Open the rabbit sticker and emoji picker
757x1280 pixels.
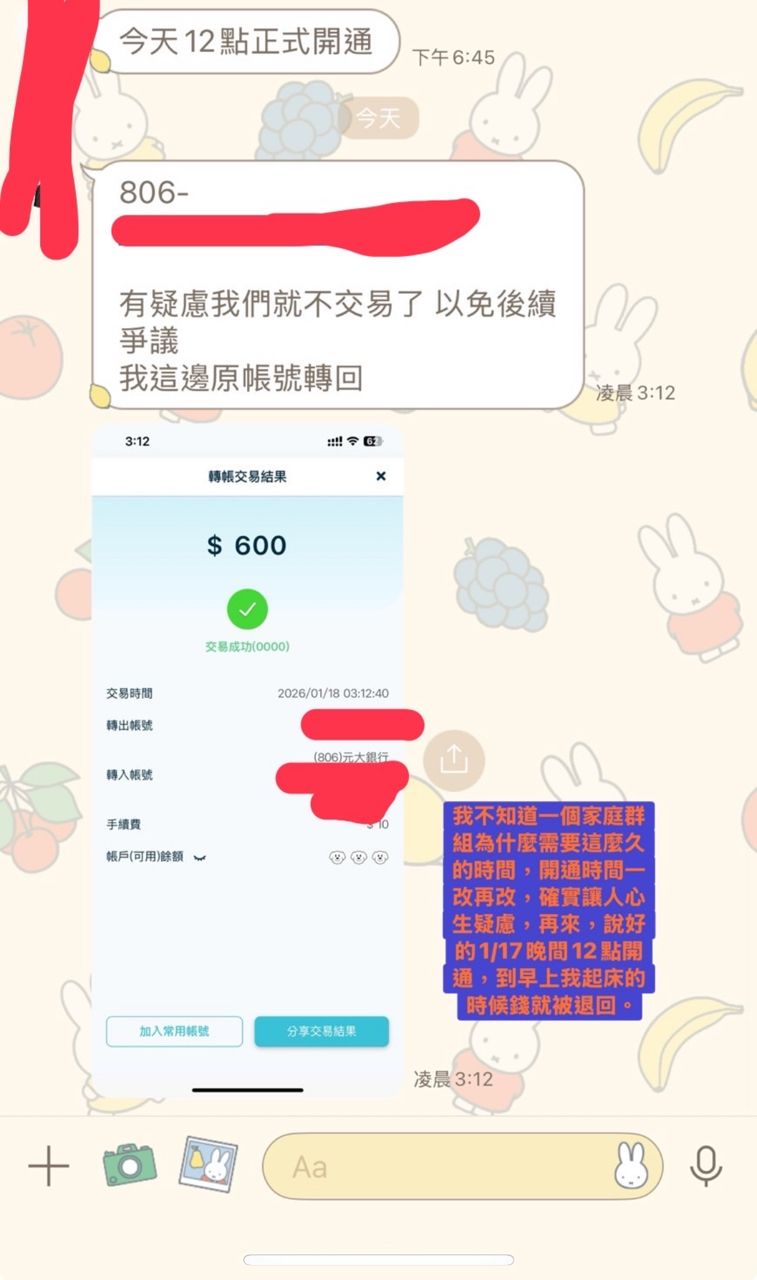(x=631, y=1166)
